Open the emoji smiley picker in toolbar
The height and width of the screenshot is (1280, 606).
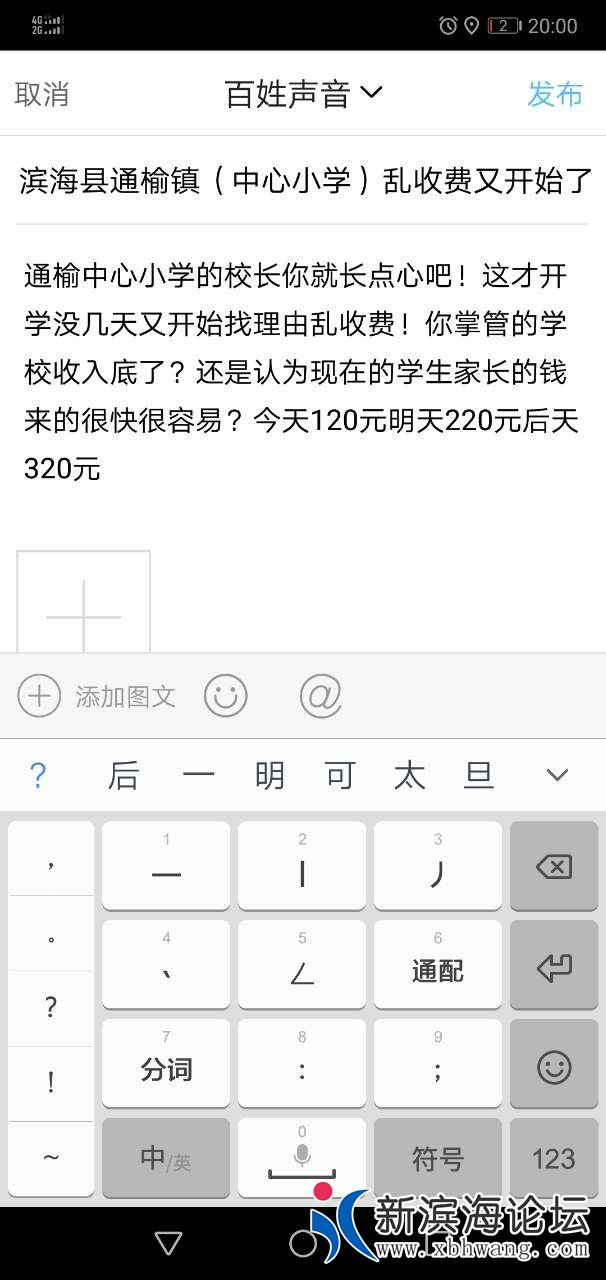pyautogui.click(x=226, y=696)
